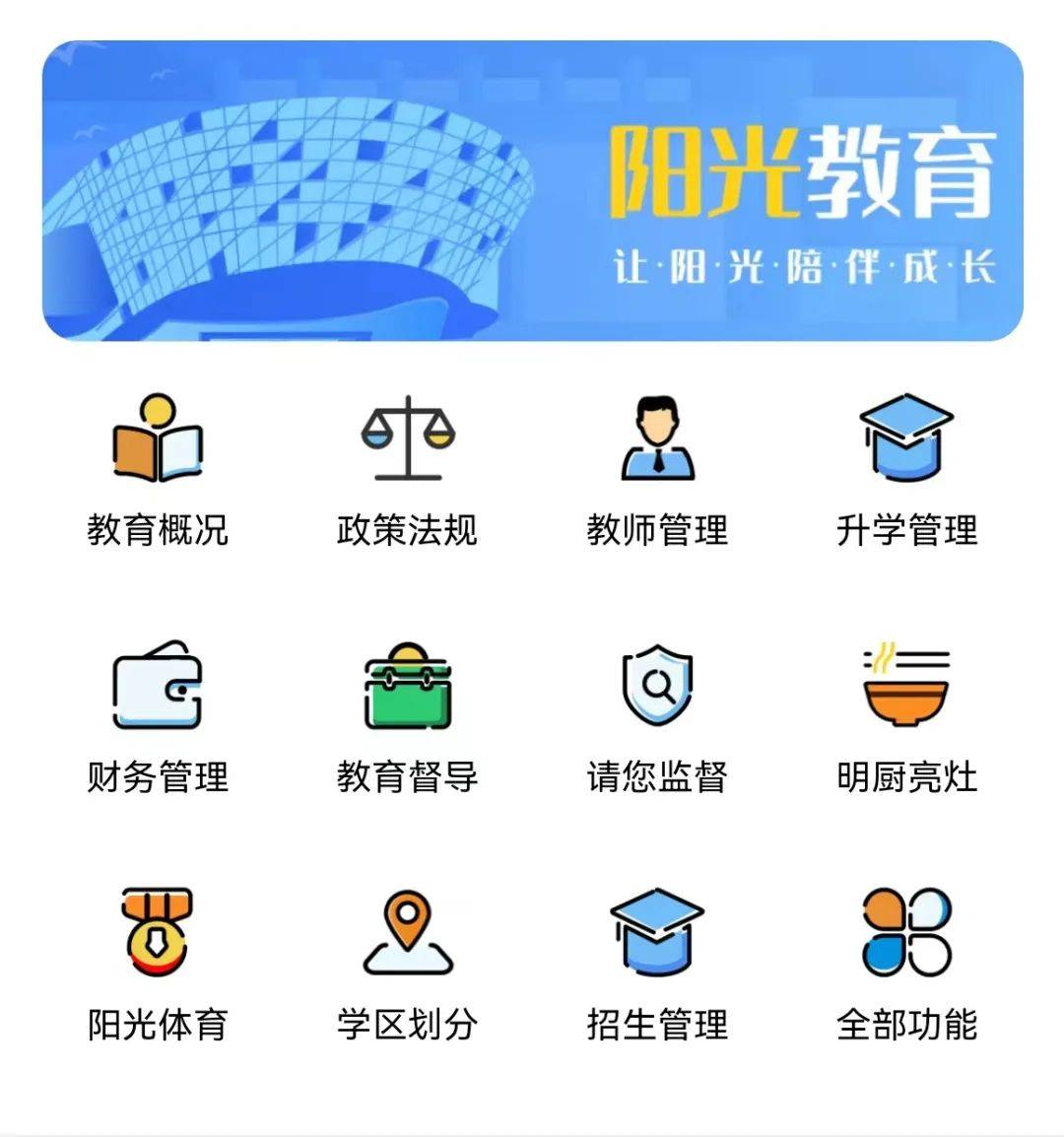The image size is (1064, 1137).
Task: Open the 请您监督 shield magnifier icon
Action: pyautogui.click(x=658, y=687)
